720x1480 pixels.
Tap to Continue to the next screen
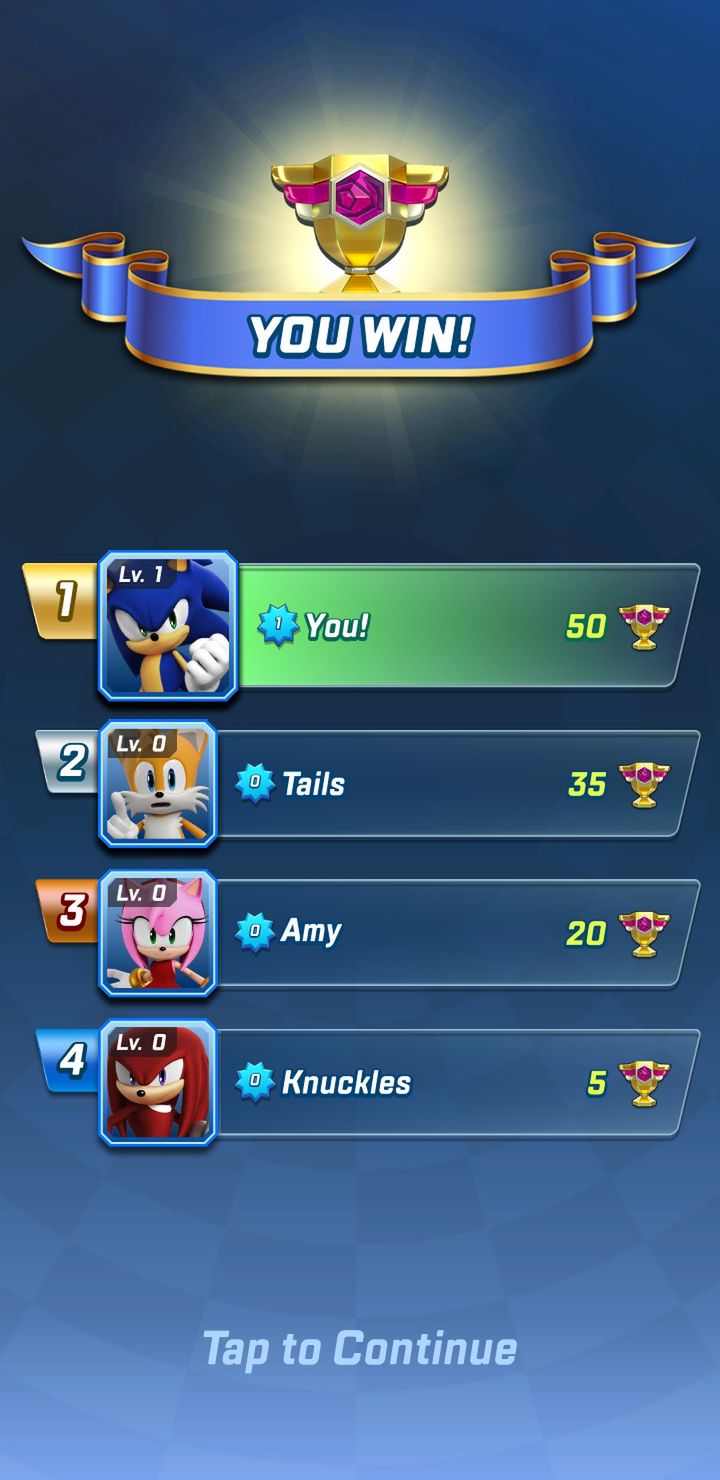tap(360, 1348)
